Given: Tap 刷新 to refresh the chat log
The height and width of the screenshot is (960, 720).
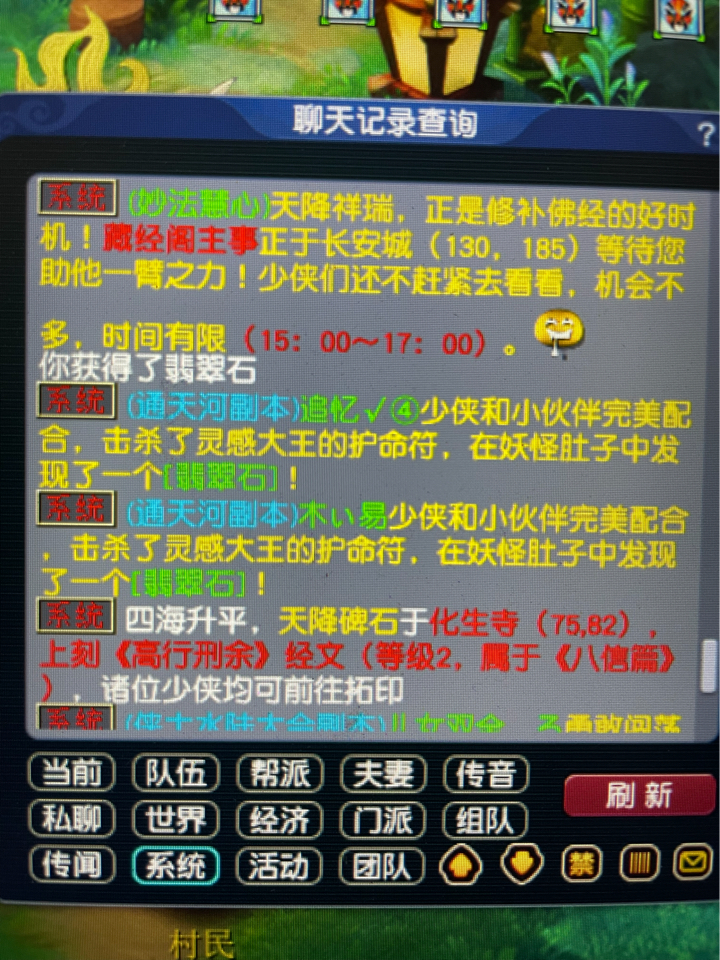Looking at the screenshot, I should click(637, 795).
